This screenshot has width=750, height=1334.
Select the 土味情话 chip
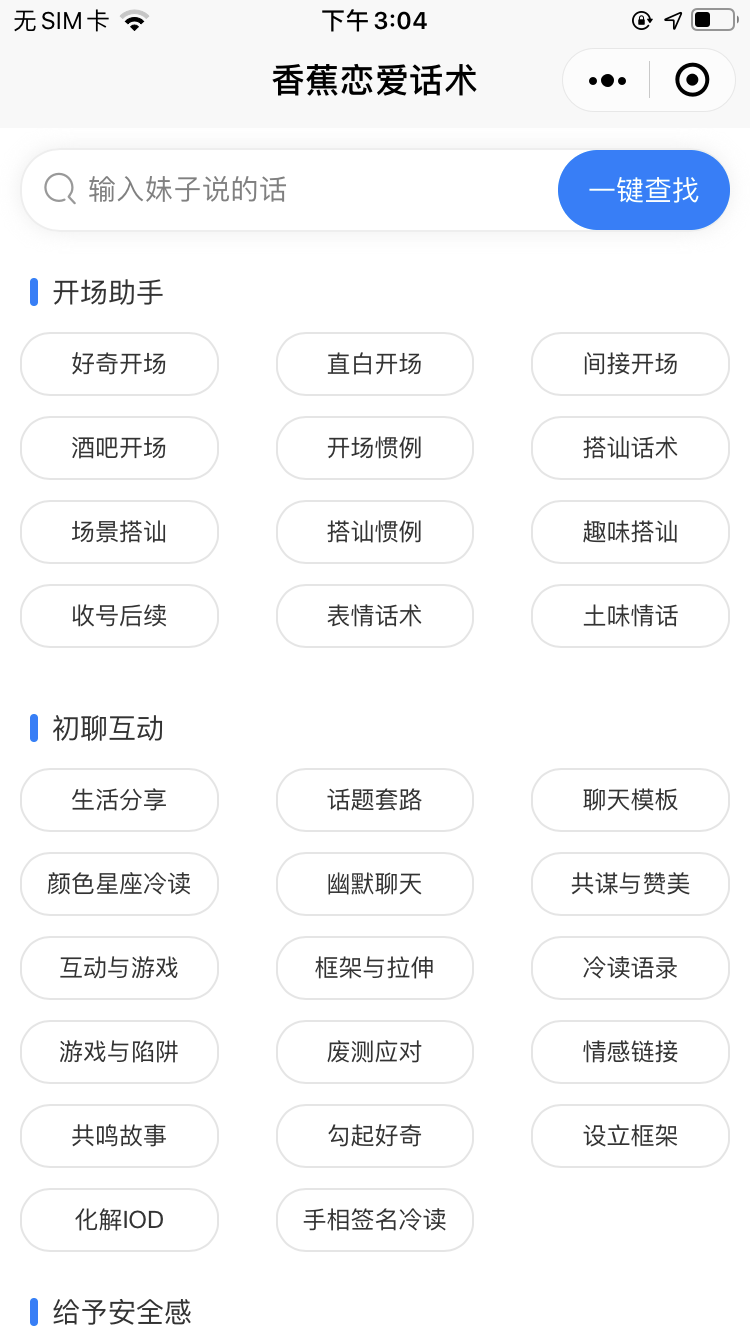pyautogui.click(x=630, y=616)
